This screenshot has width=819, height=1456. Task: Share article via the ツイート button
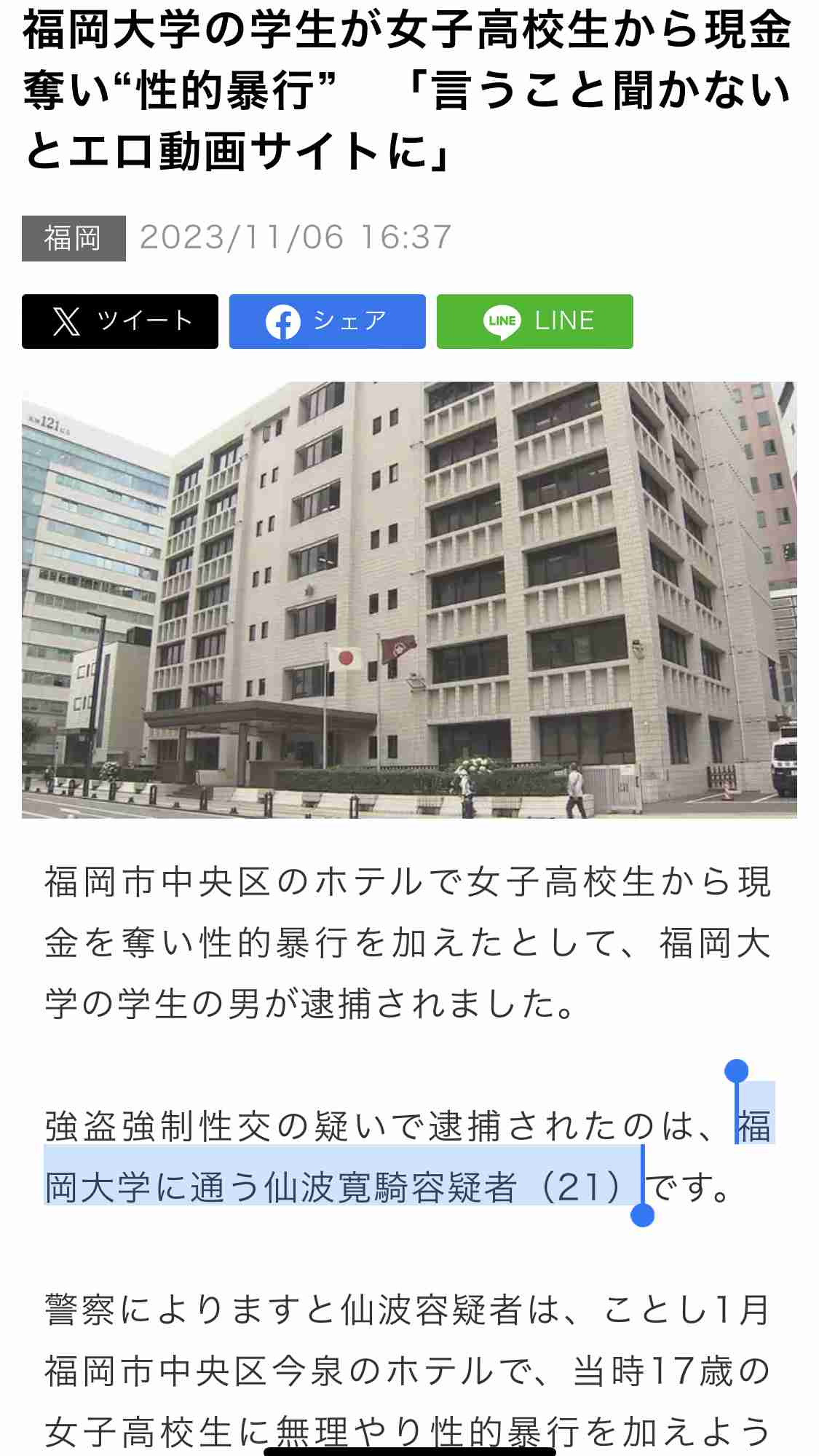tap(120, 321)
